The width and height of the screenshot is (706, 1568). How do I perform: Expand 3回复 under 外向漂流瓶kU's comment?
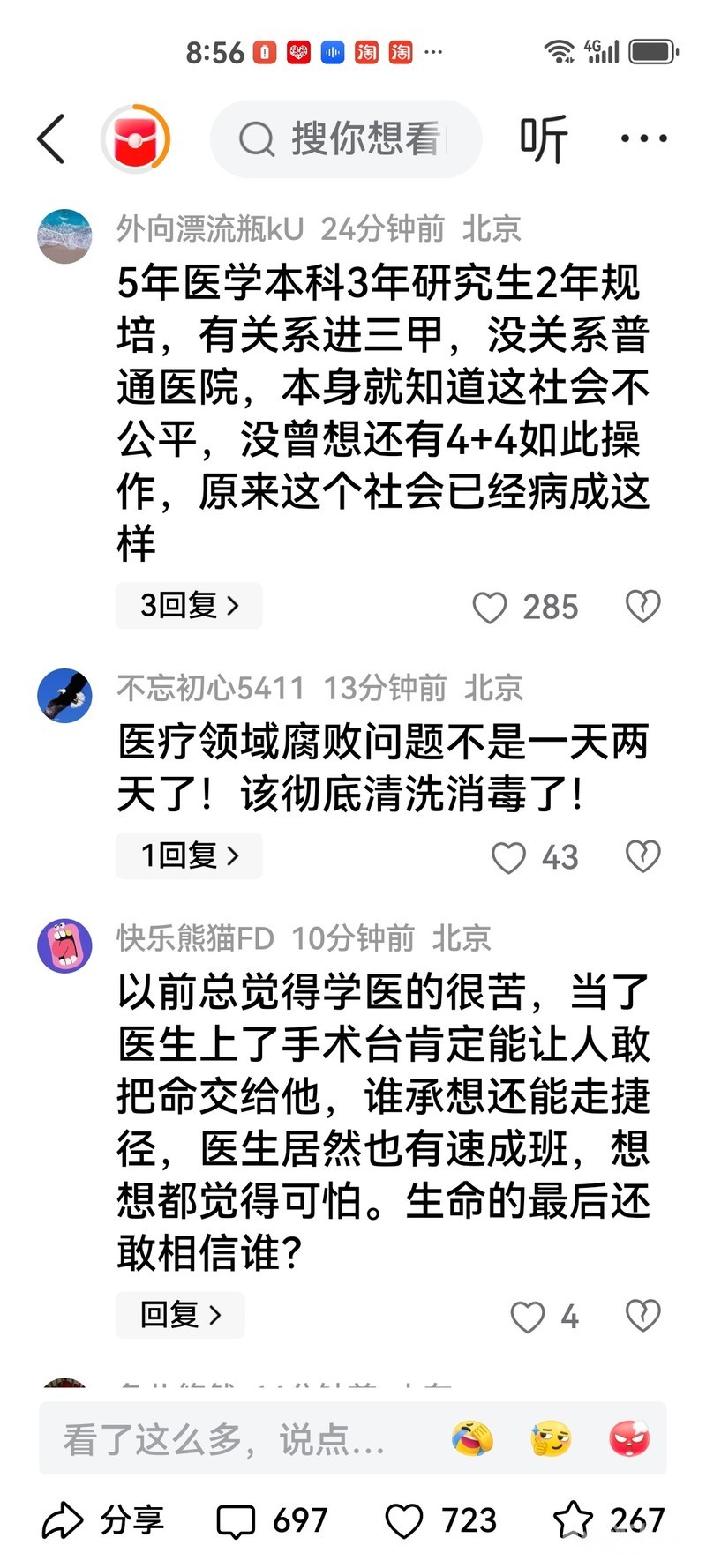coord(189,606)
